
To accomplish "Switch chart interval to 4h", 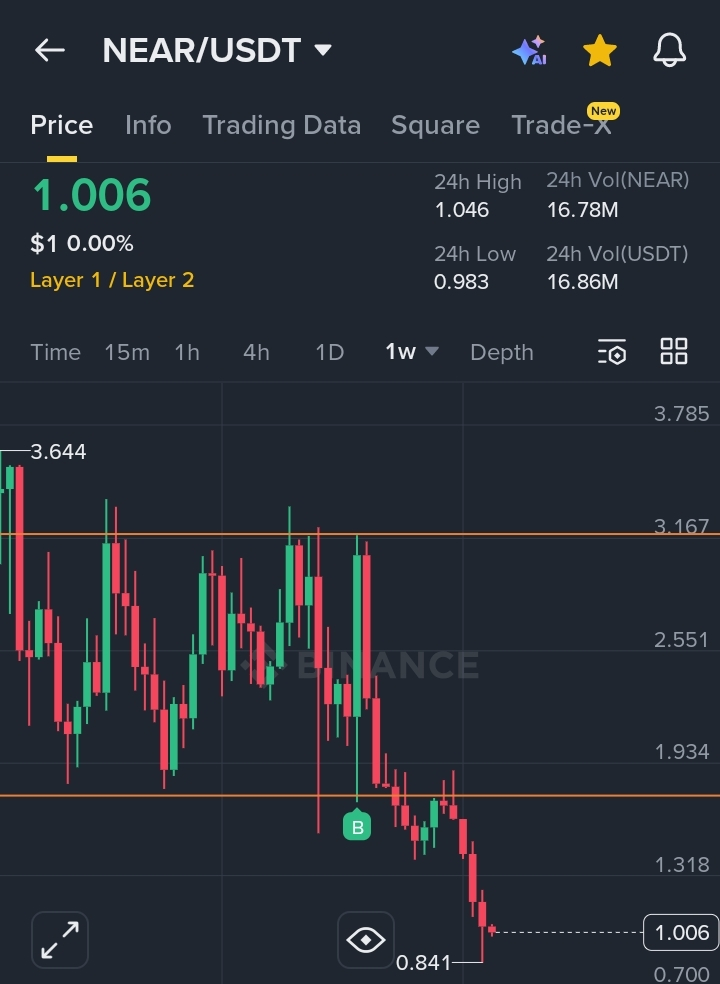I will point(256,352).
